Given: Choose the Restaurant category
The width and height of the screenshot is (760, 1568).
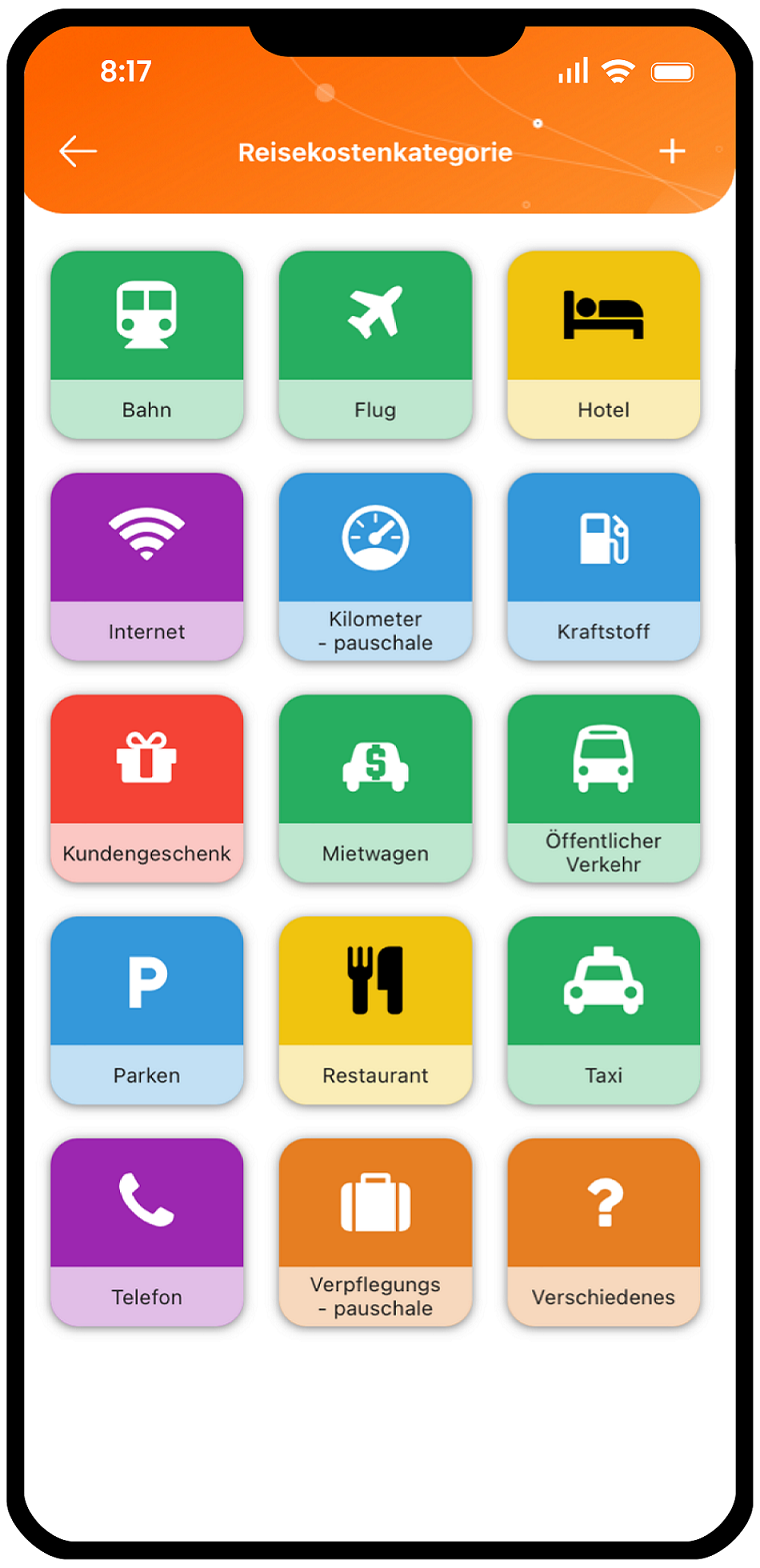Looking at the screenshot, I should click(x=375, y=1010).
